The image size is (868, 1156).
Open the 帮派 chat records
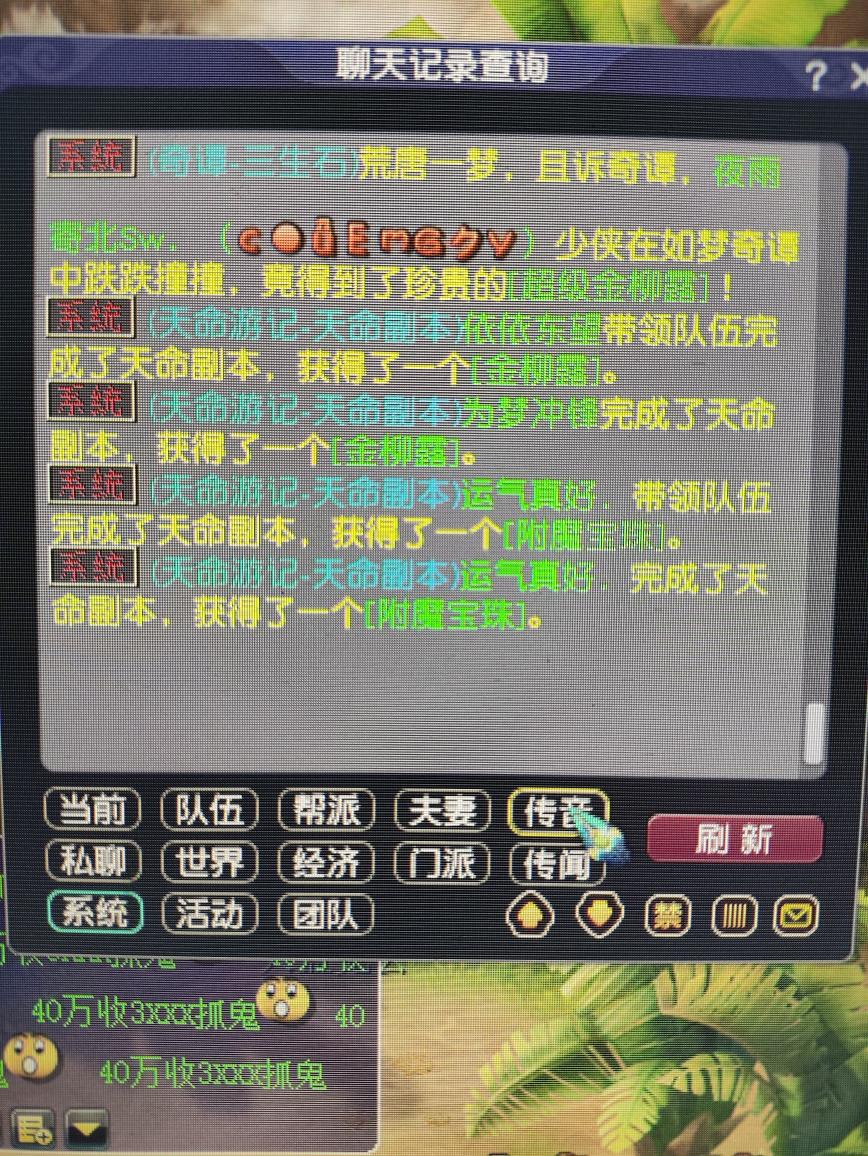click(x=325, y=810)
